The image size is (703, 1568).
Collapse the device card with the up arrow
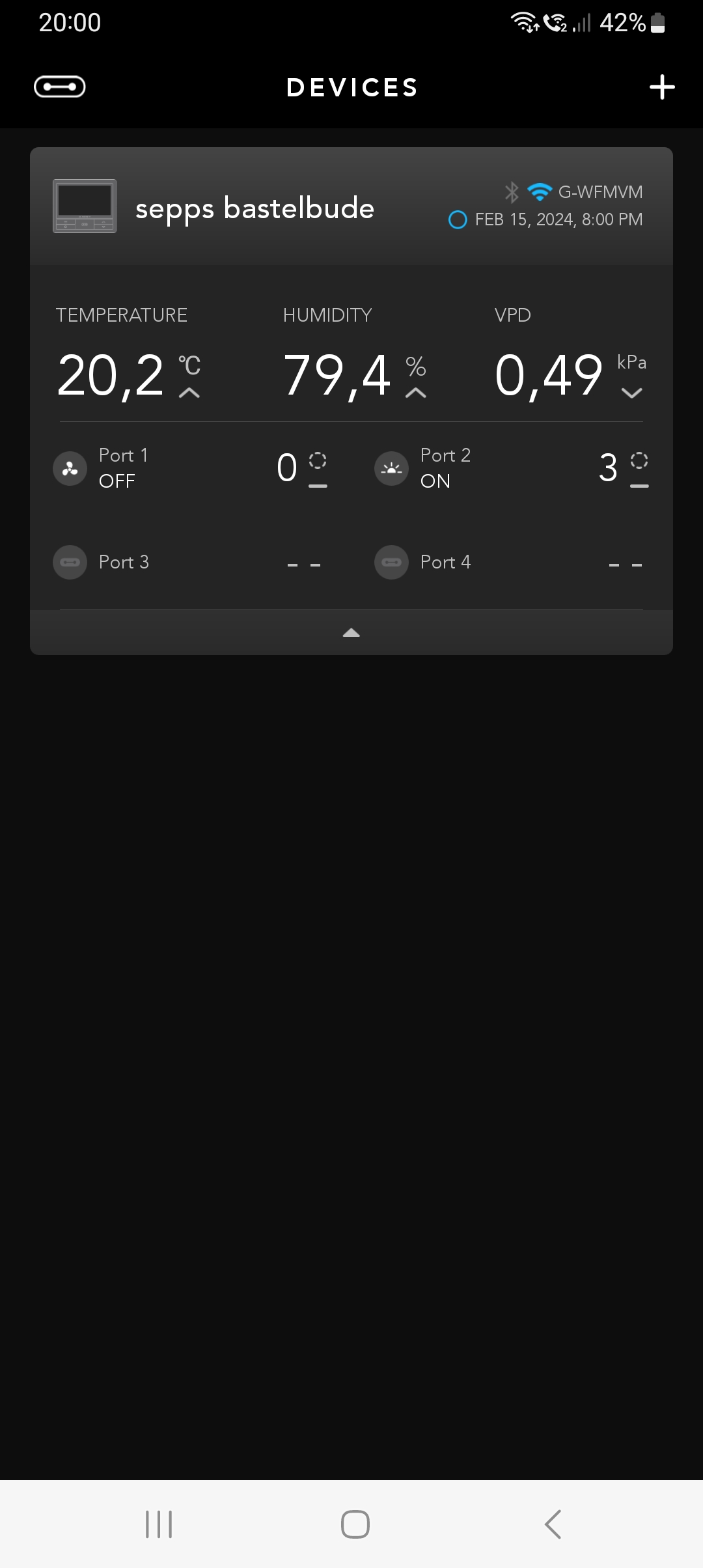(351, 632)
